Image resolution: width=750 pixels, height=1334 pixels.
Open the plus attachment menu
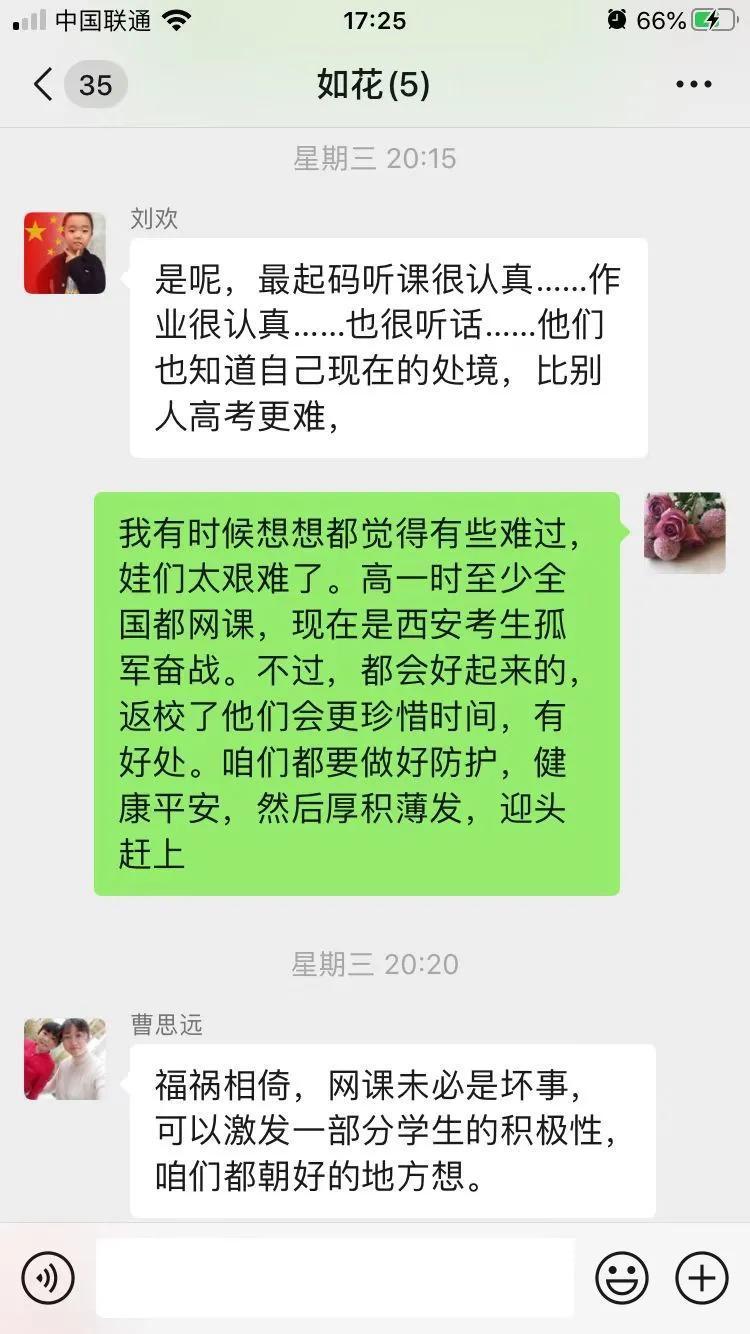(x=702, y=1277)
